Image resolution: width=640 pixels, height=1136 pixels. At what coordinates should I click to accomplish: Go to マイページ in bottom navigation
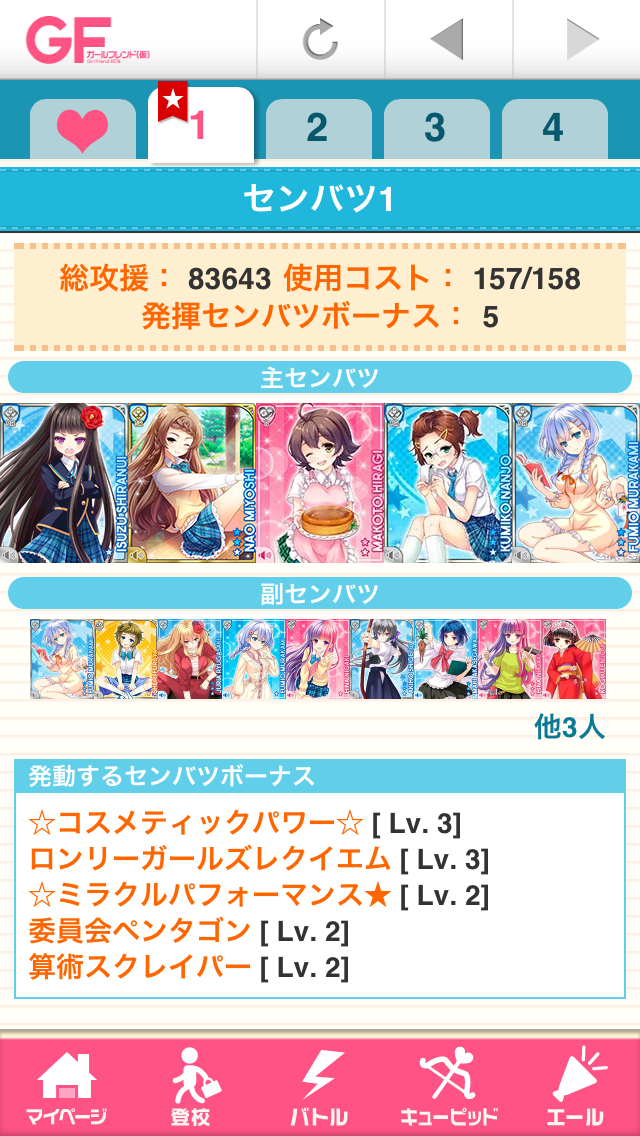tap(66, 1087)
